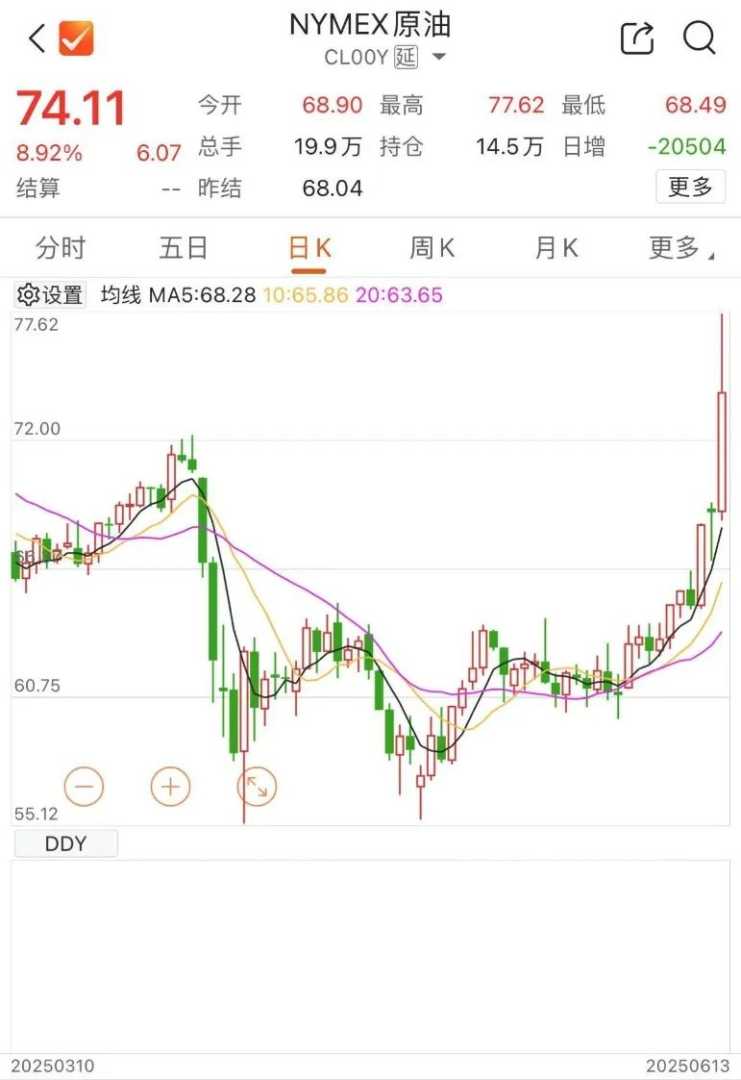Expand the CL00Y contract dropdown
The width and height of the screenshot is (741, 1080).
[439, 57]
